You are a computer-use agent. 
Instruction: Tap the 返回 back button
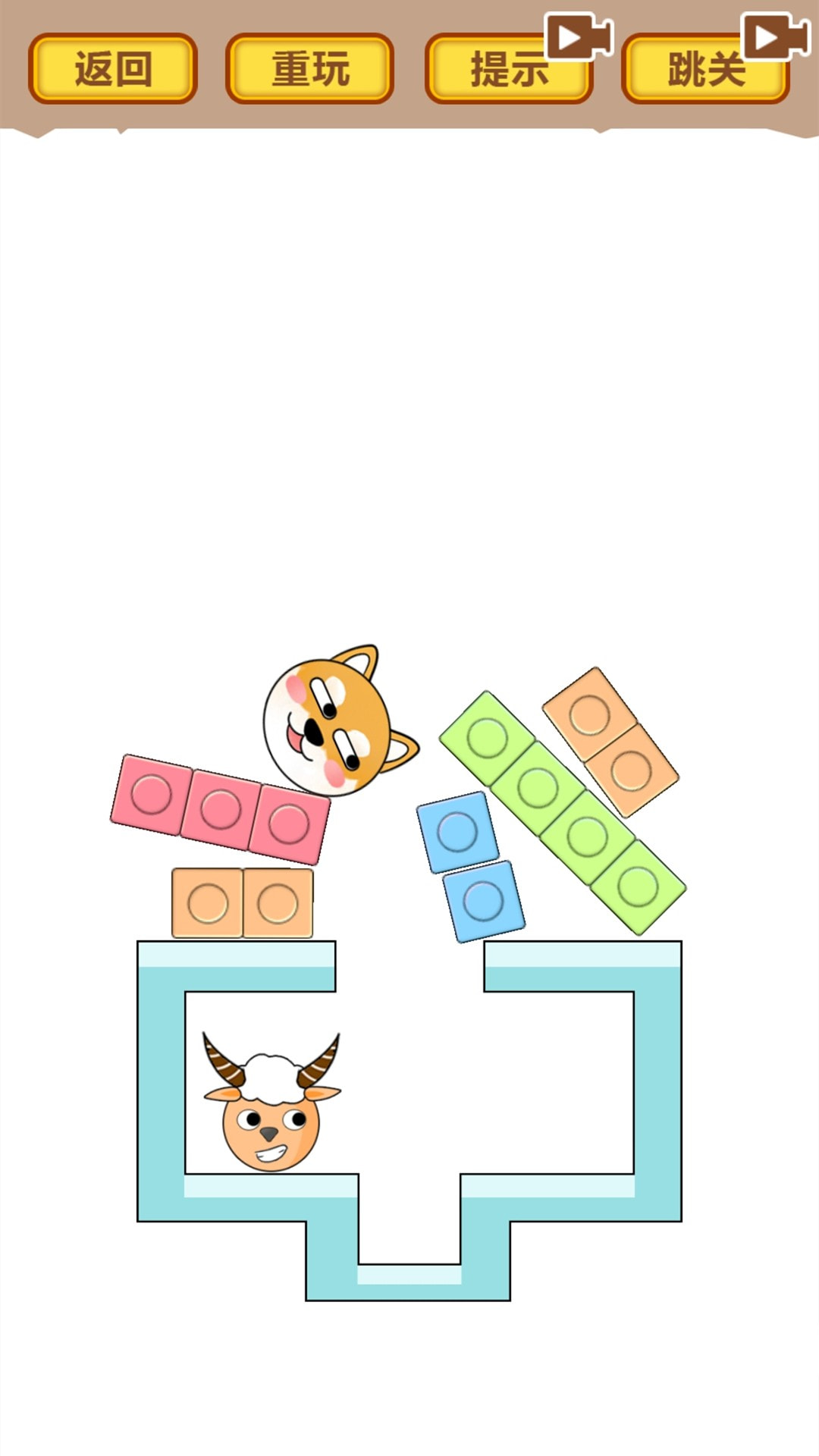(113, 69)
